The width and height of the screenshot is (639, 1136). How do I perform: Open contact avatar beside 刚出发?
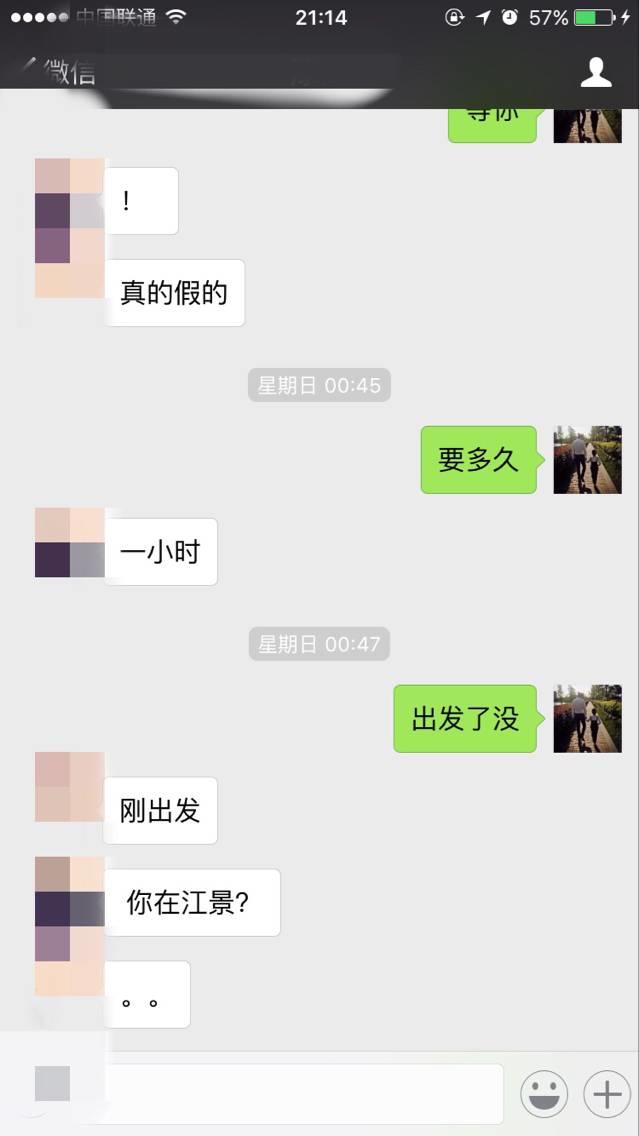(69, 787)
